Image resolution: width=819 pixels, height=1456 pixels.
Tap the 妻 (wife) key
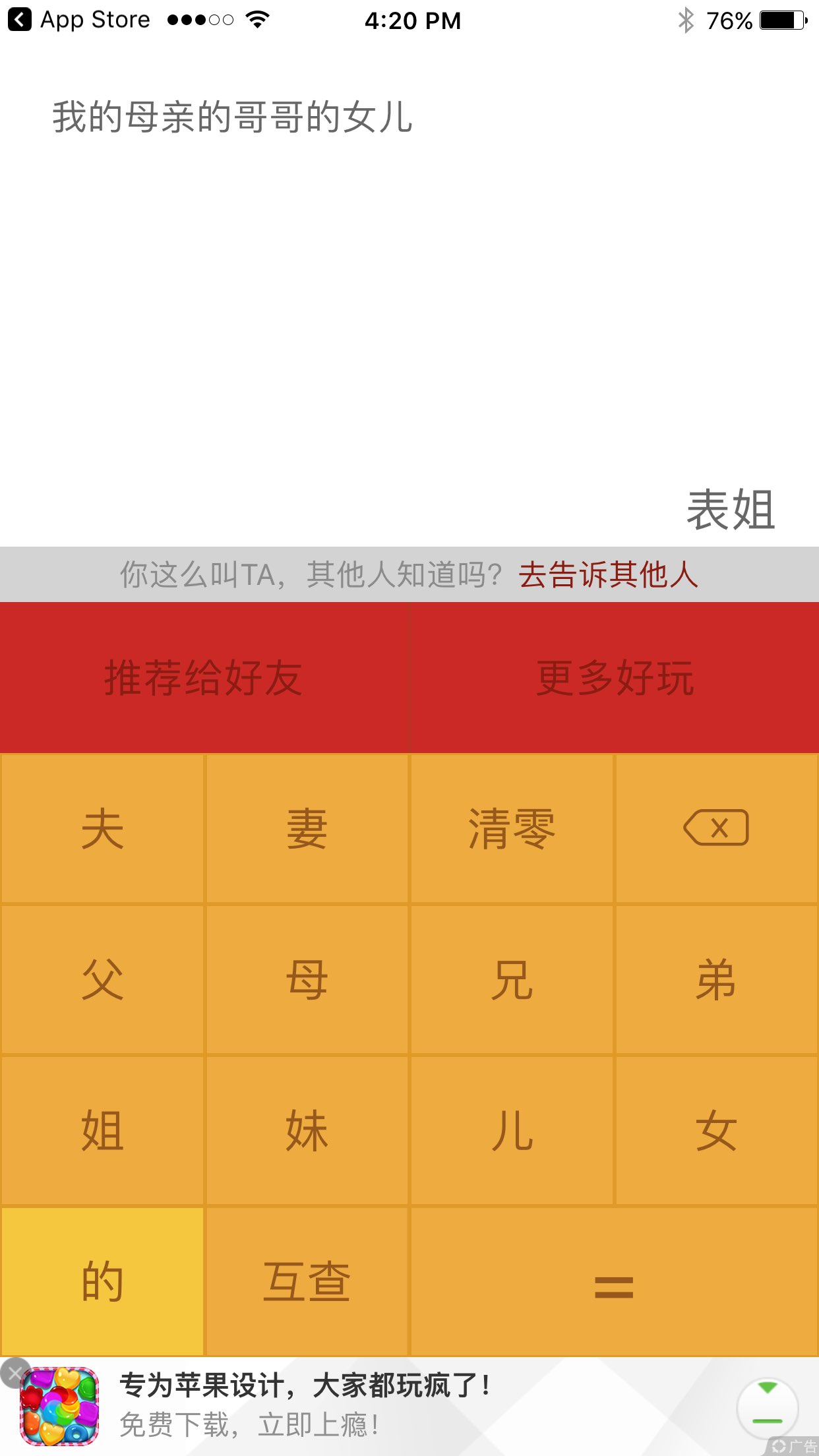307,828
